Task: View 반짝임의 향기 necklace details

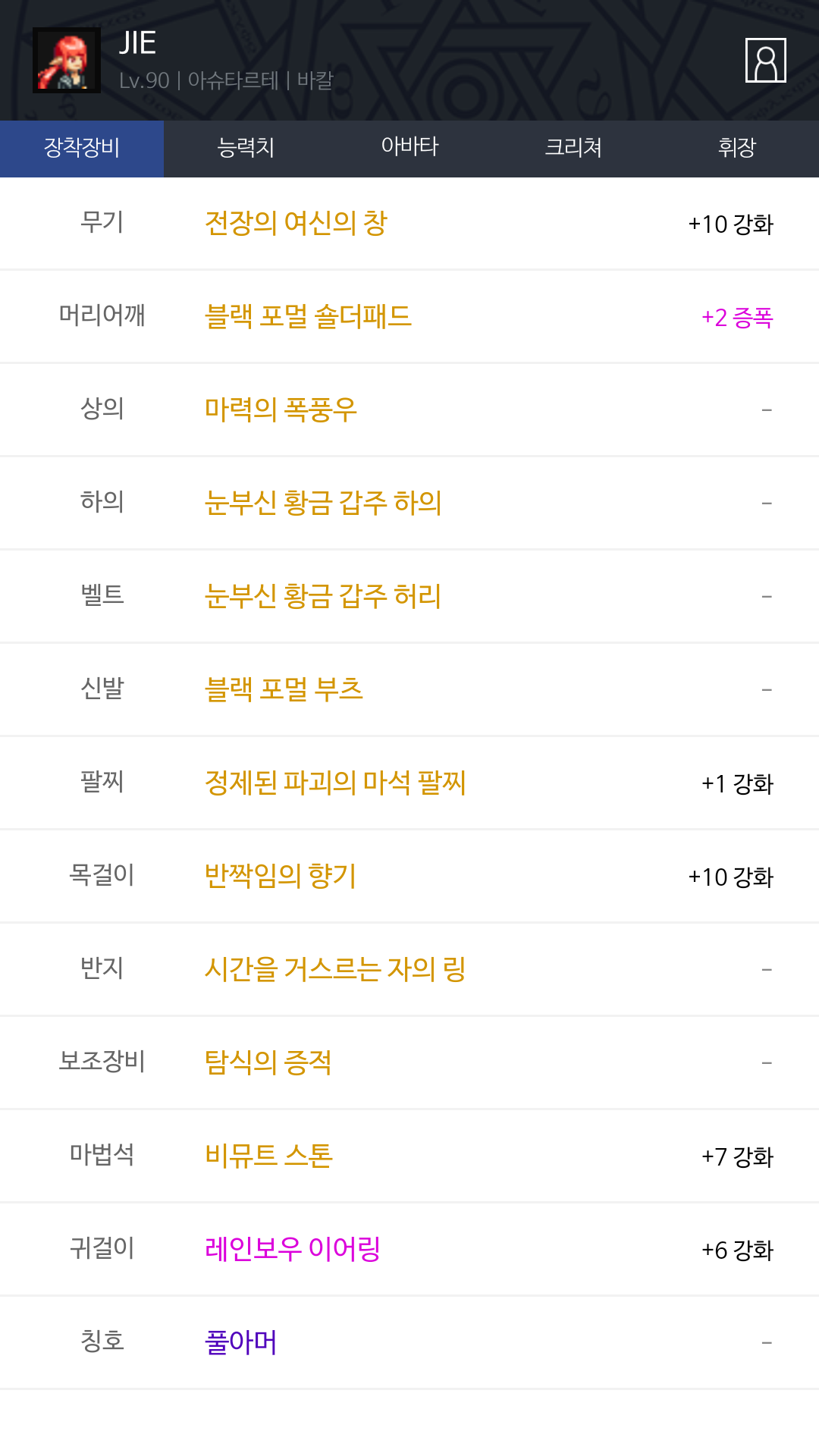Action: tap(281, 876)
